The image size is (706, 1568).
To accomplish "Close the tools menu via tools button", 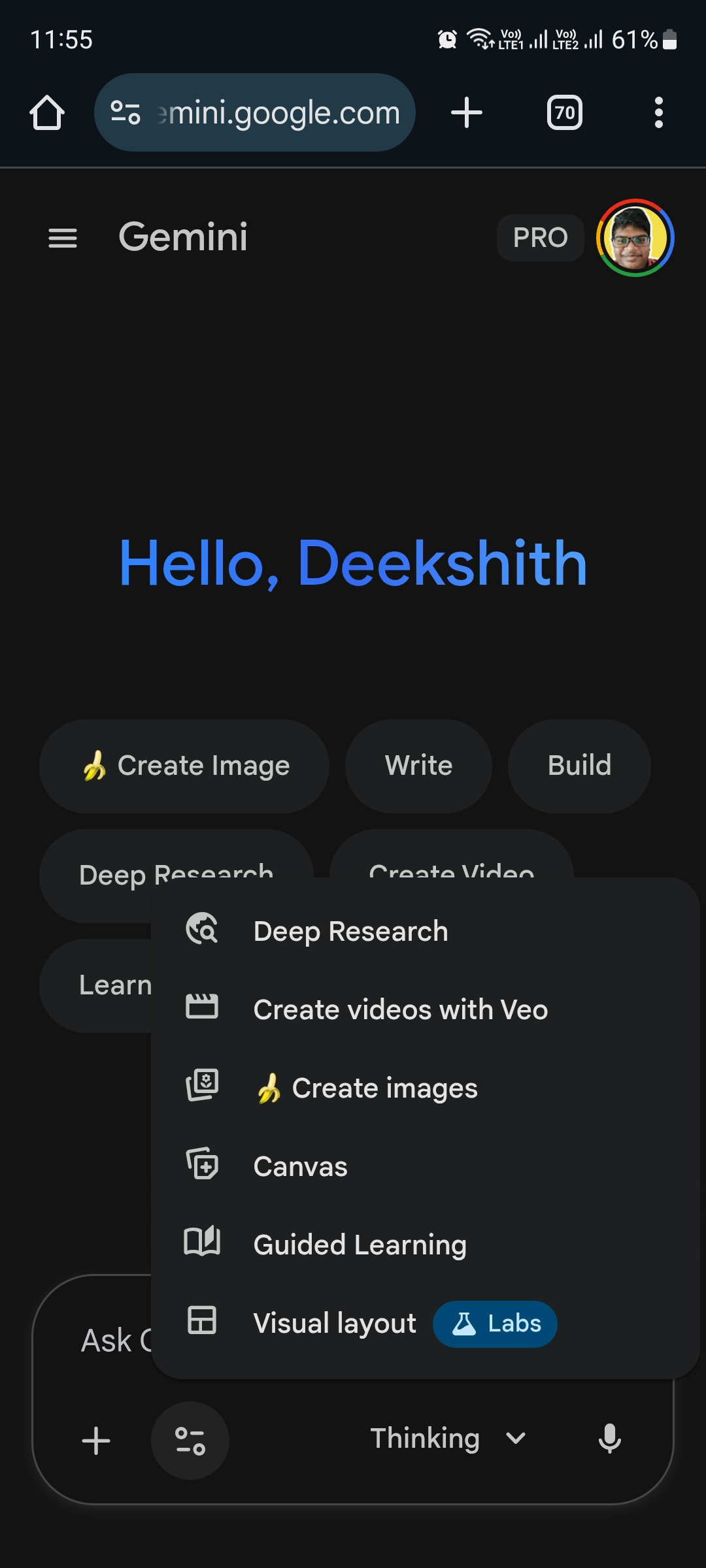I will point(190,1441).
